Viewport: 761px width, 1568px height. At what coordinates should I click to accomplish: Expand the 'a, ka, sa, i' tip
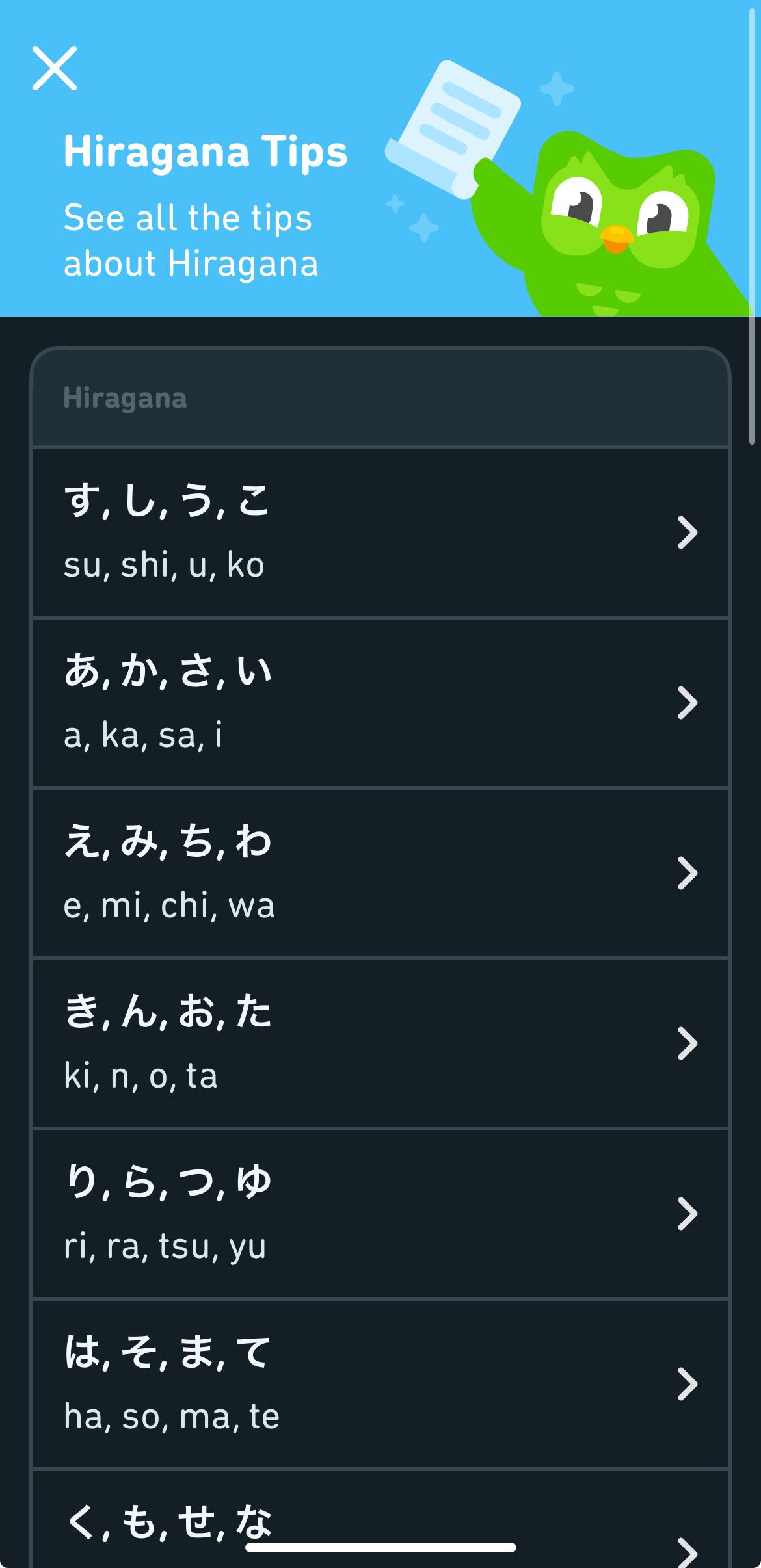click(x=380, y=699)
